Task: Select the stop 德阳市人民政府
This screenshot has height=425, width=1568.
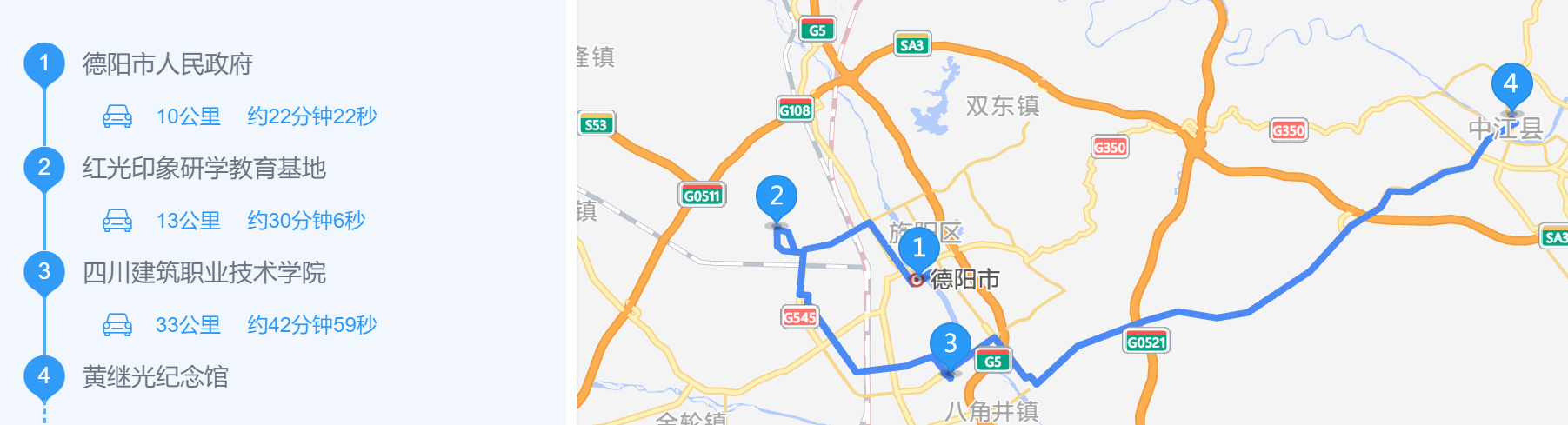Action: [167, 64]
